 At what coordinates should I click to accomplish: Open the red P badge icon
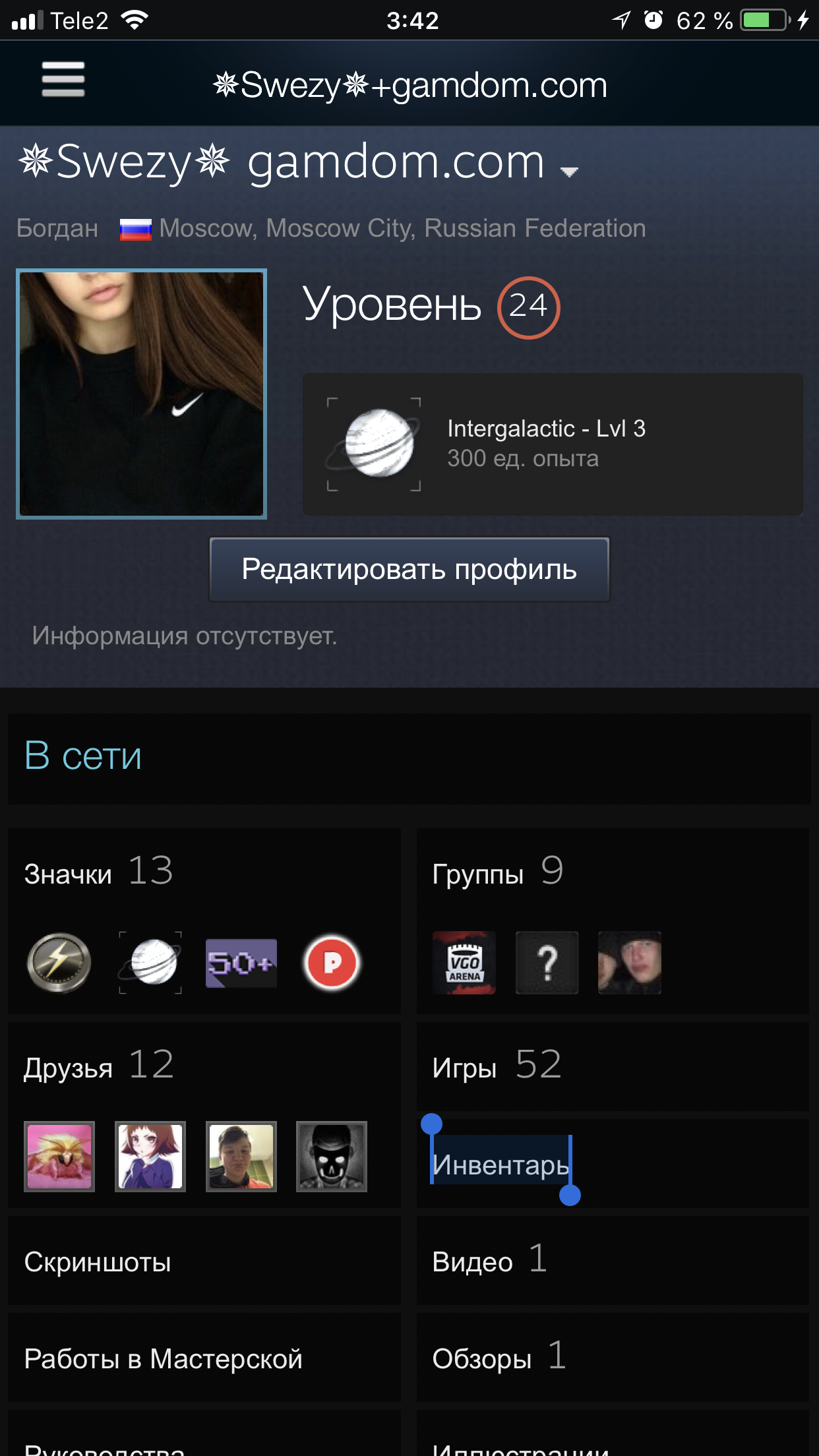click(x=332, y=963)
